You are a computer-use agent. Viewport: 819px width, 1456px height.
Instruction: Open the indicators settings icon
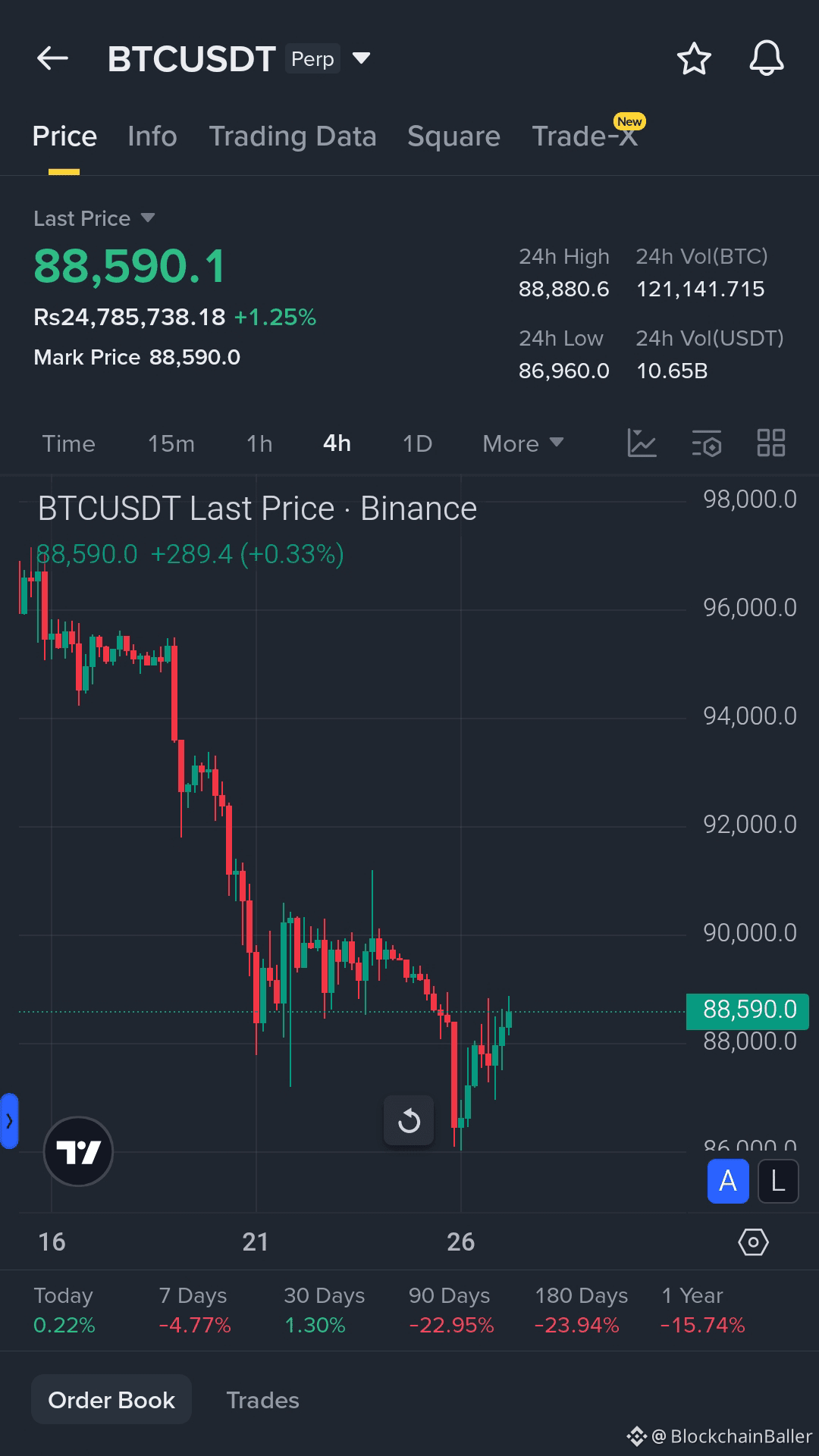click(707, 443)
